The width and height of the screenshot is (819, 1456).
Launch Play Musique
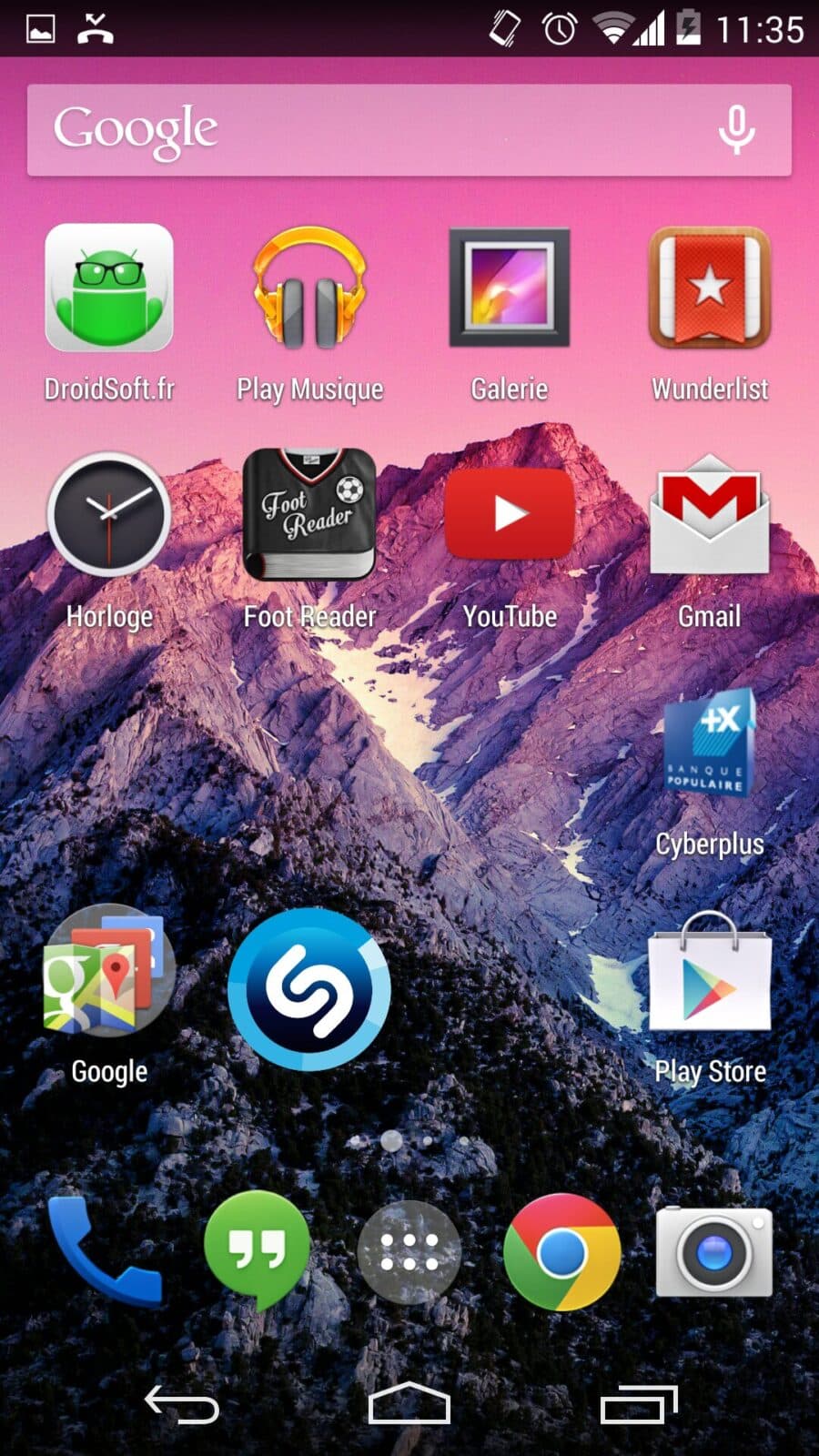[x=309, y=289]
